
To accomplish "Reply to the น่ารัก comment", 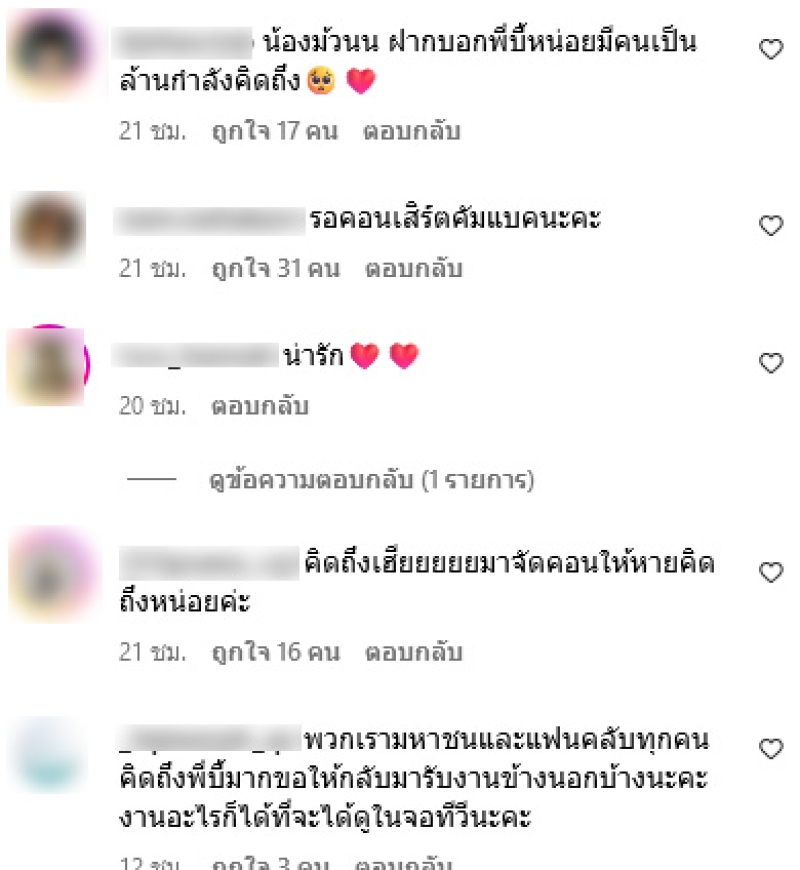I will tap(260, 407).
